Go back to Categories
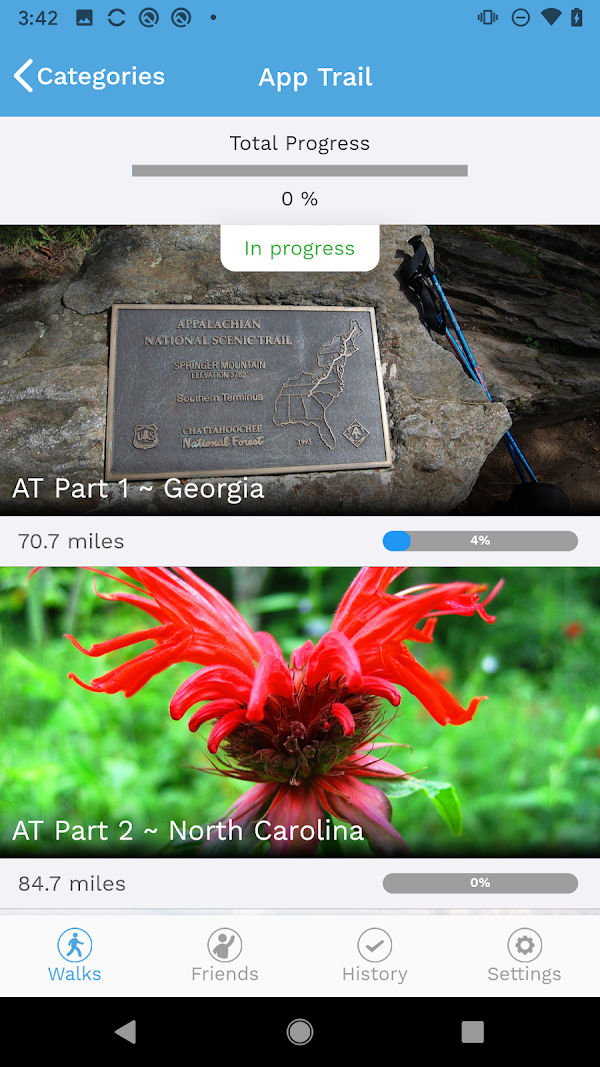 tap(88, 76)
